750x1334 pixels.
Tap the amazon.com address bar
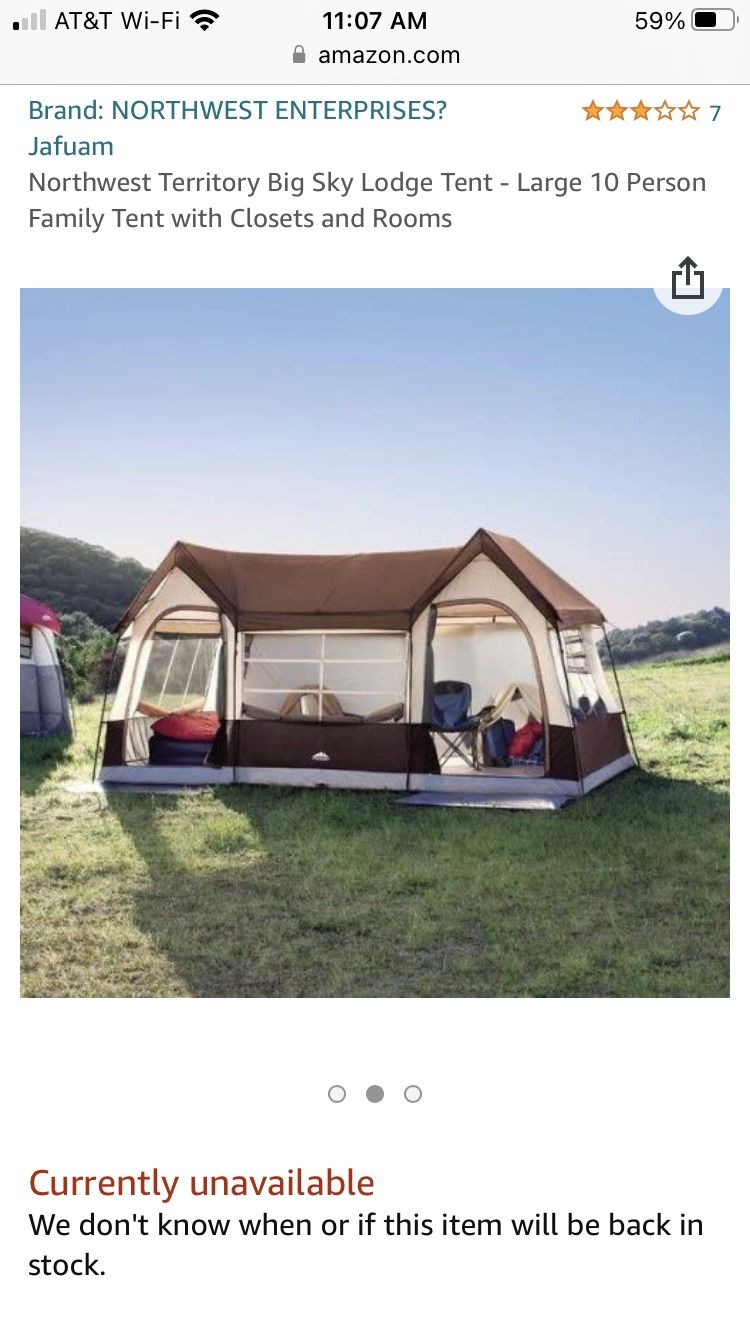tap(375, 55)
